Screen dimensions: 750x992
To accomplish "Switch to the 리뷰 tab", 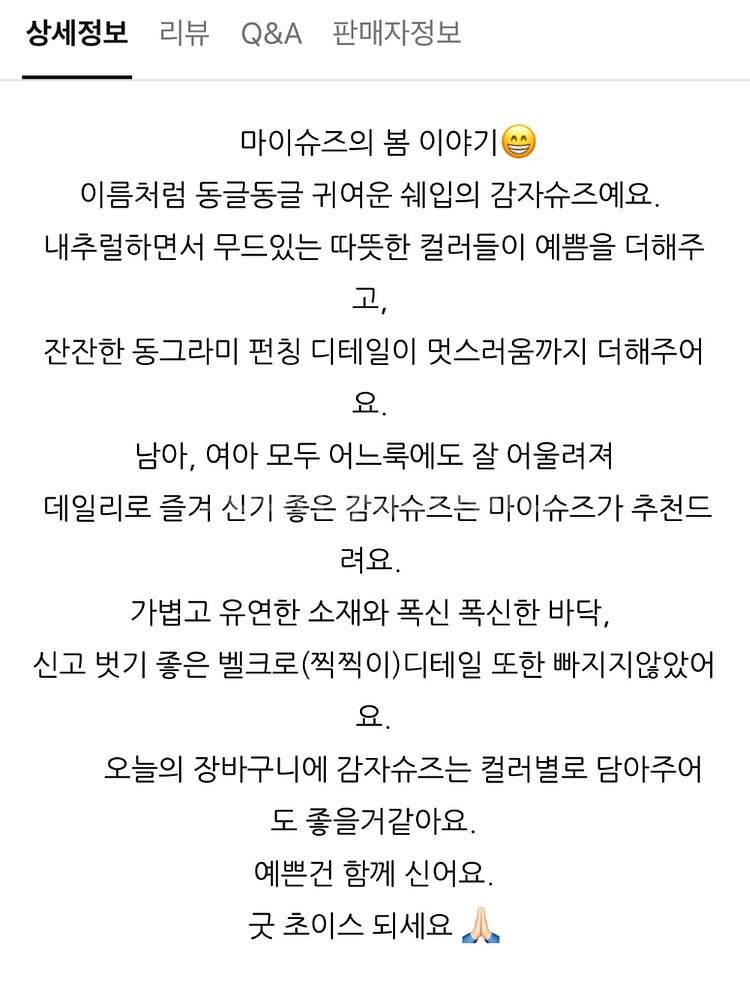I will coord(184,35).
